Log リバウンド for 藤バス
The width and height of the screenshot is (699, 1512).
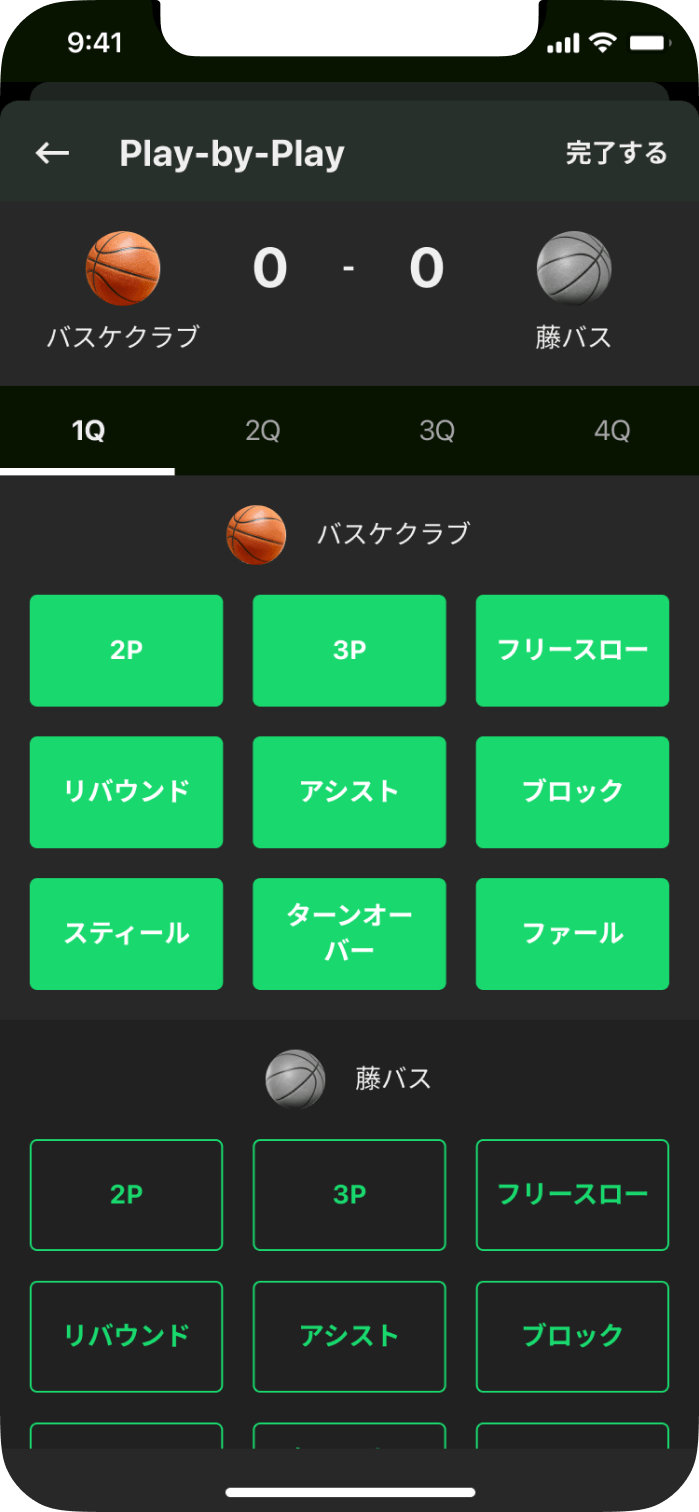click(x=126, y=1336)
